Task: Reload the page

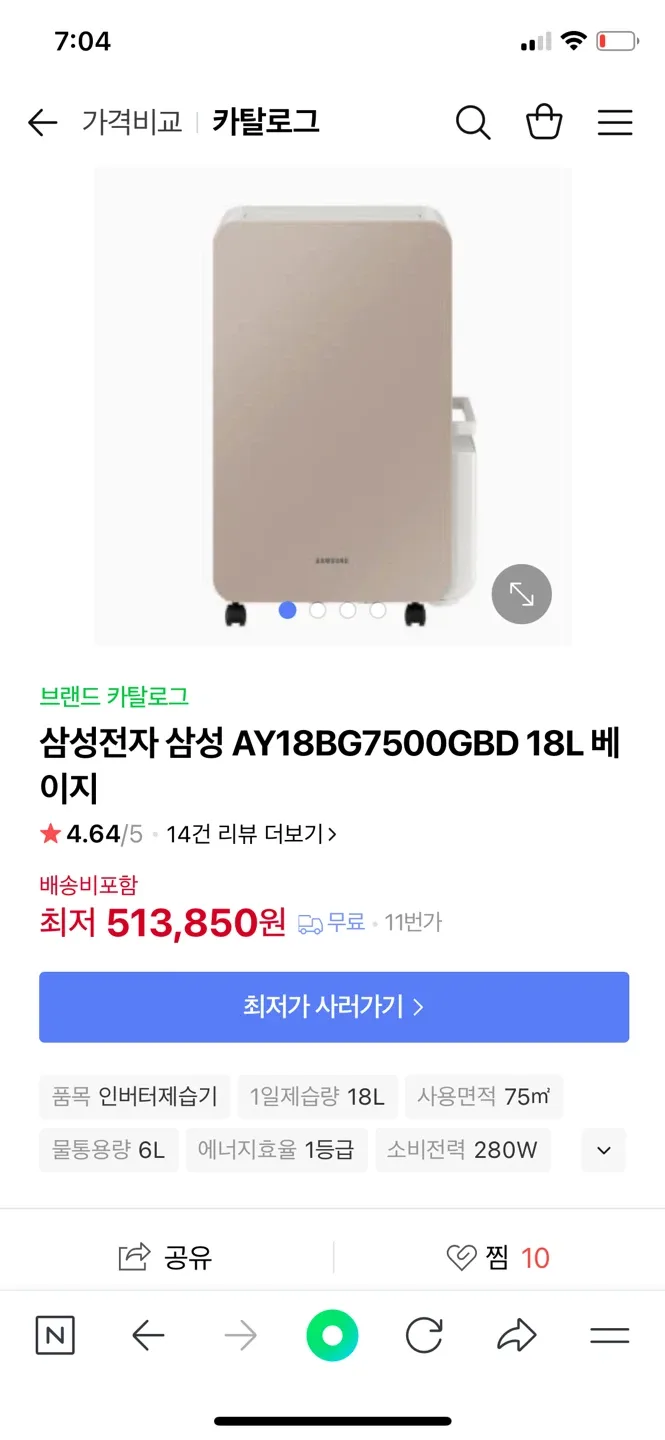Action: coord(424,1336)
